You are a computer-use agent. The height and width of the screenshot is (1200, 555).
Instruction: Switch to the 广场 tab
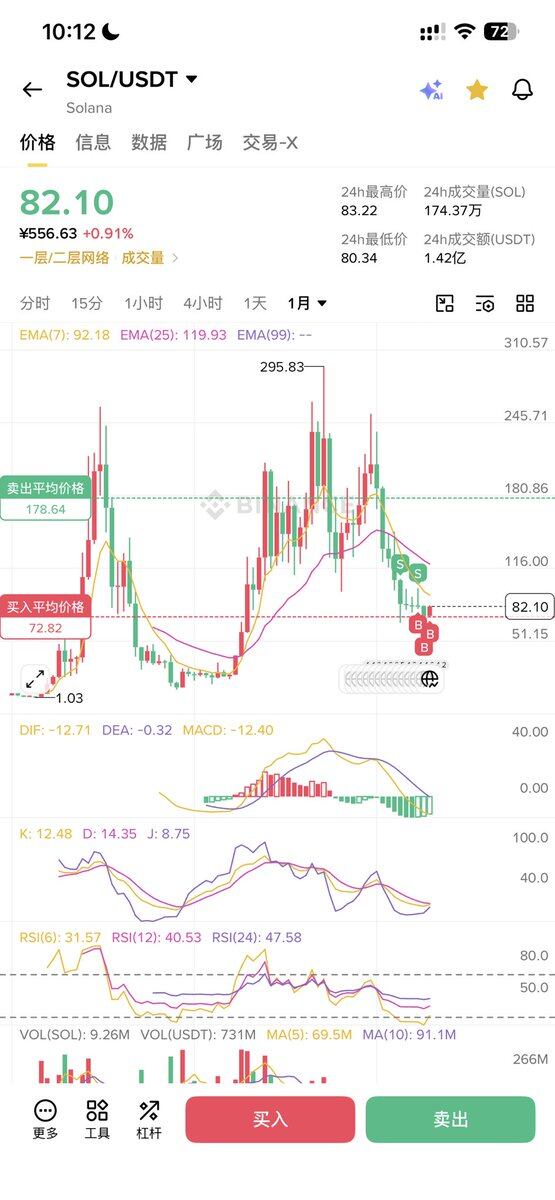204,142
